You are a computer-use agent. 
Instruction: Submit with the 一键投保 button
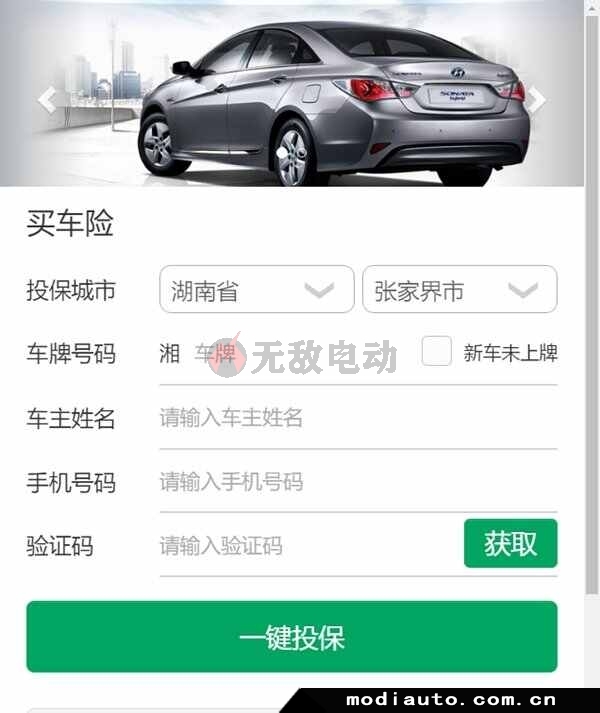coord(292,637)
